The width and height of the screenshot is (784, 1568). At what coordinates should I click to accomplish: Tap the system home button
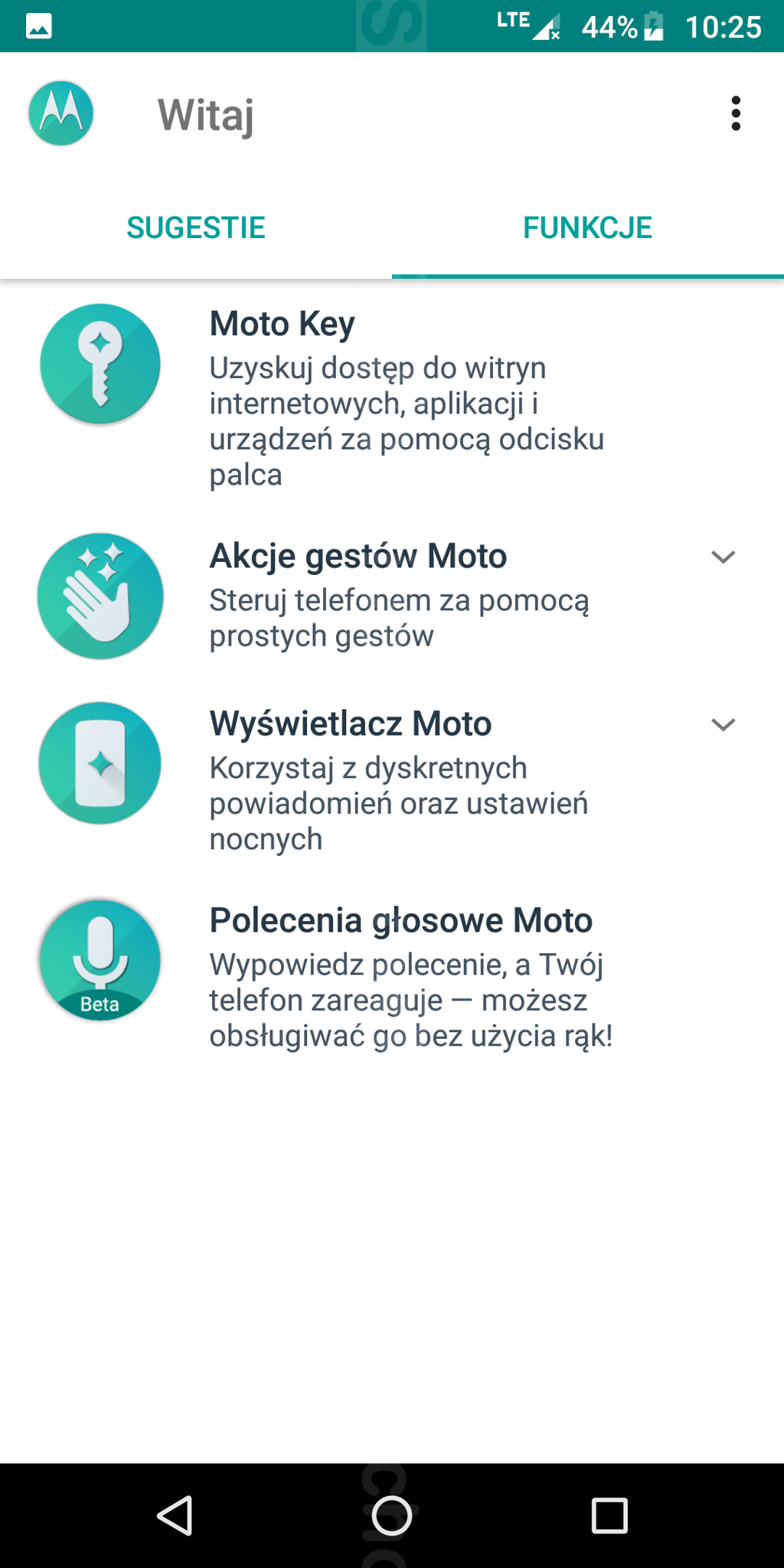(x=391, y=1516)
